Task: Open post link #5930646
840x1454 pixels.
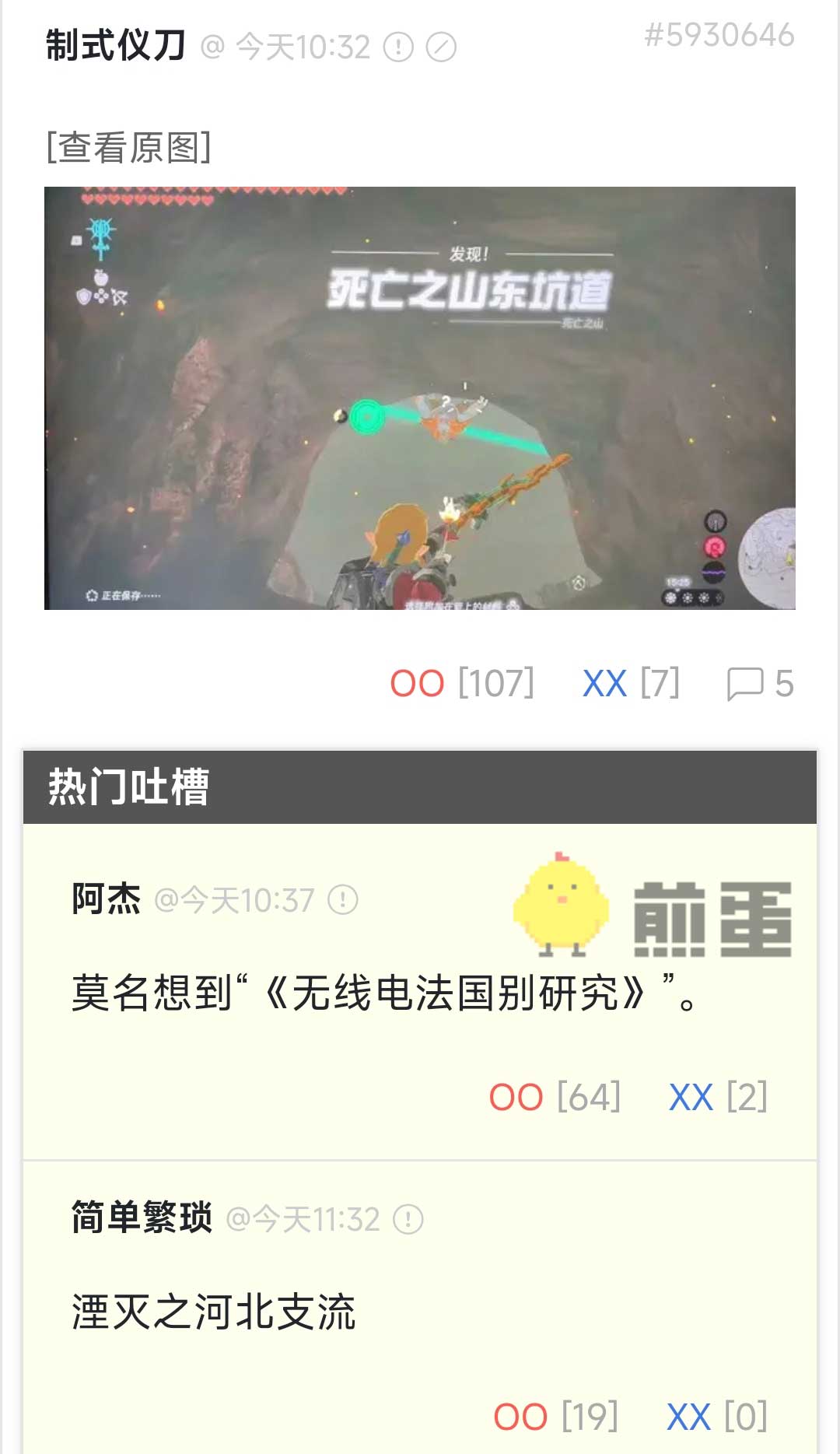Action: [x=719, y=35]
